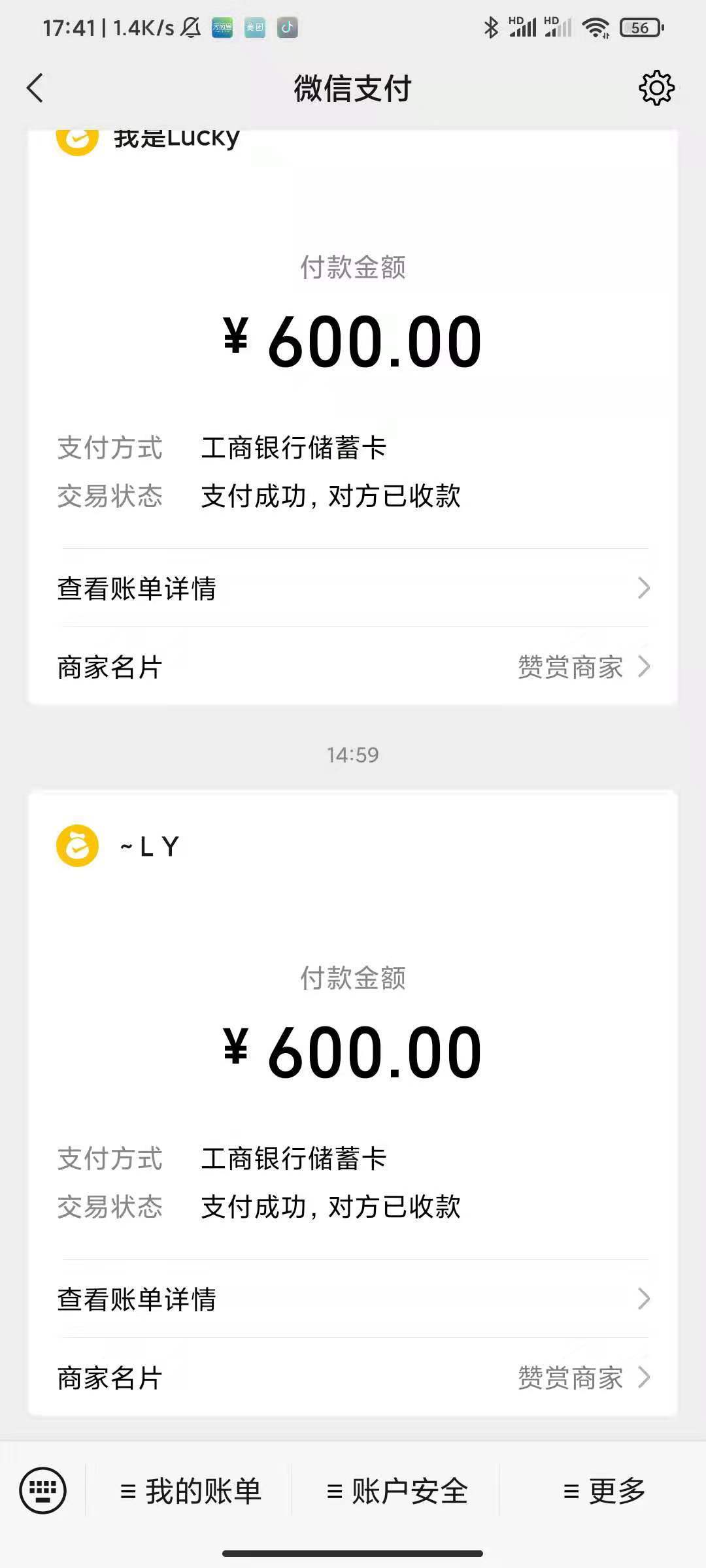Open 我的账单 menu
Image resolution: width=706 pixels, height=1568 pixels.
click(x=191, y=1492)
